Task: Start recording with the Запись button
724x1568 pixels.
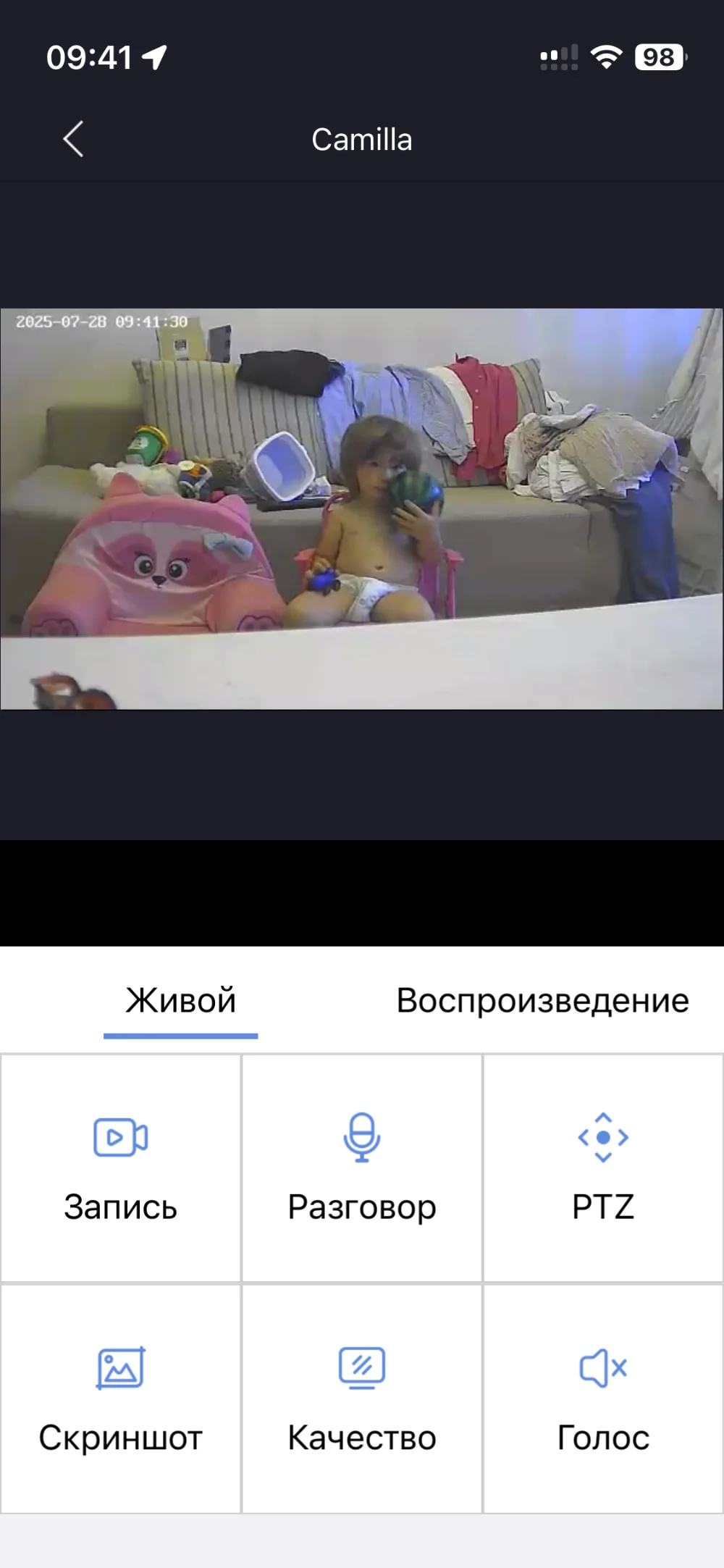Action: point(121,1168)
